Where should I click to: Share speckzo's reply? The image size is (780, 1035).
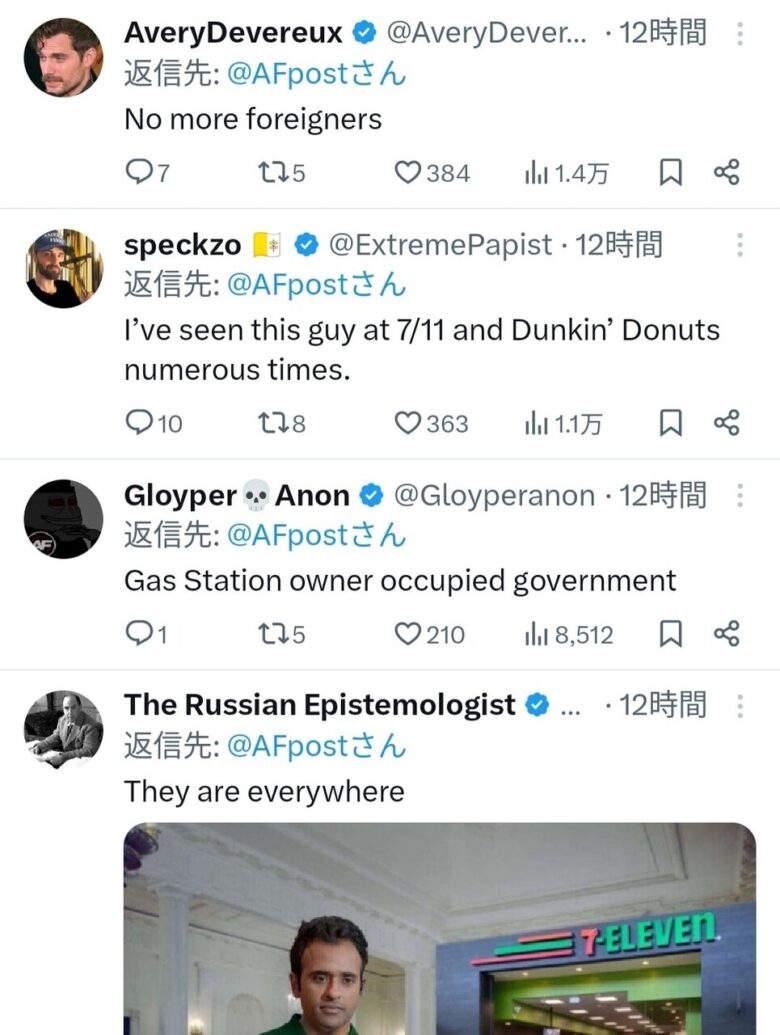727,423
